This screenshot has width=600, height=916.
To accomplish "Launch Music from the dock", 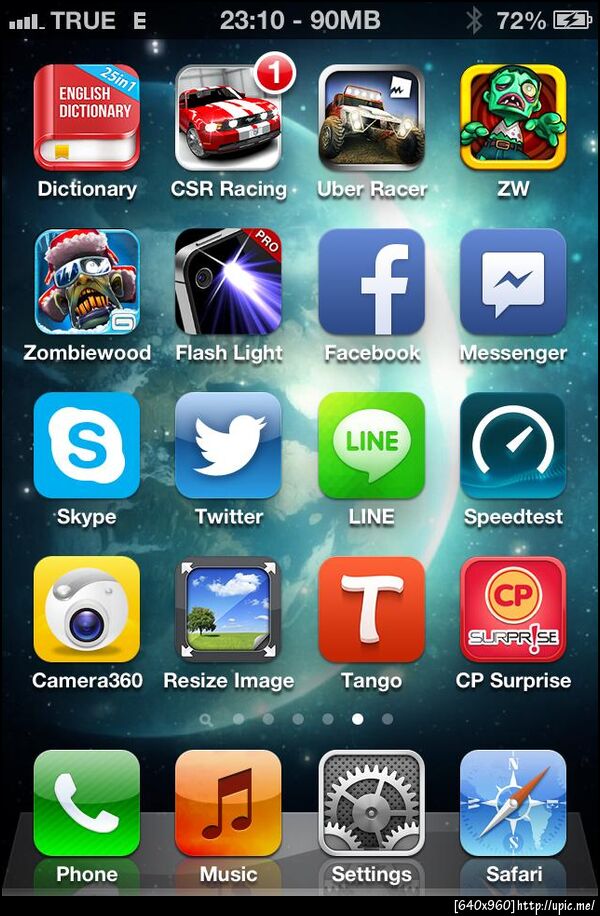I will [228, 803].
